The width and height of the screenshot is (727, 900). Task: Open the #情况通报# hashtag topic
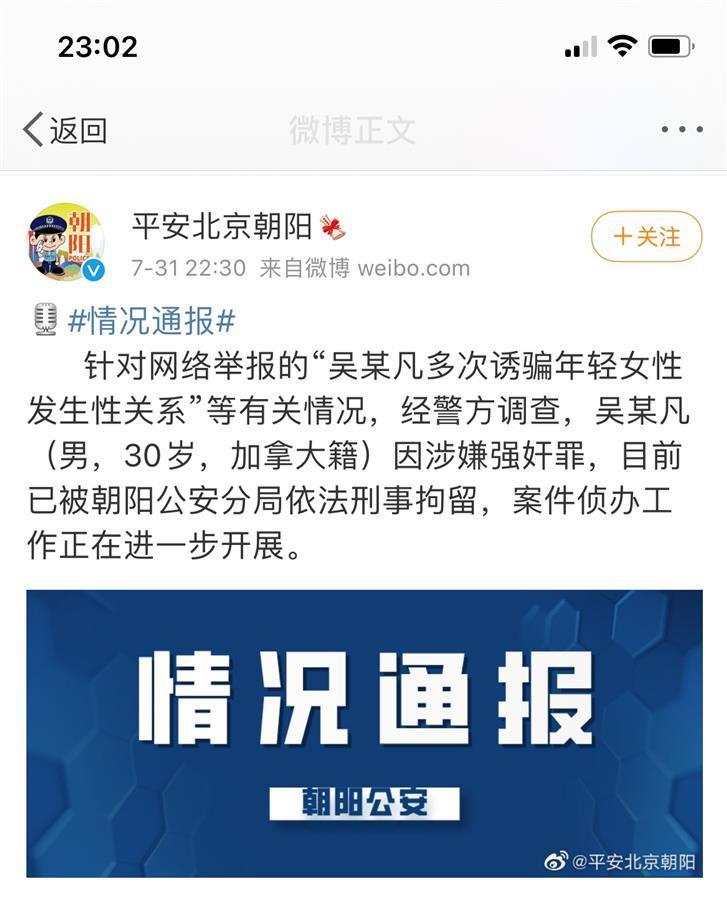151,321
